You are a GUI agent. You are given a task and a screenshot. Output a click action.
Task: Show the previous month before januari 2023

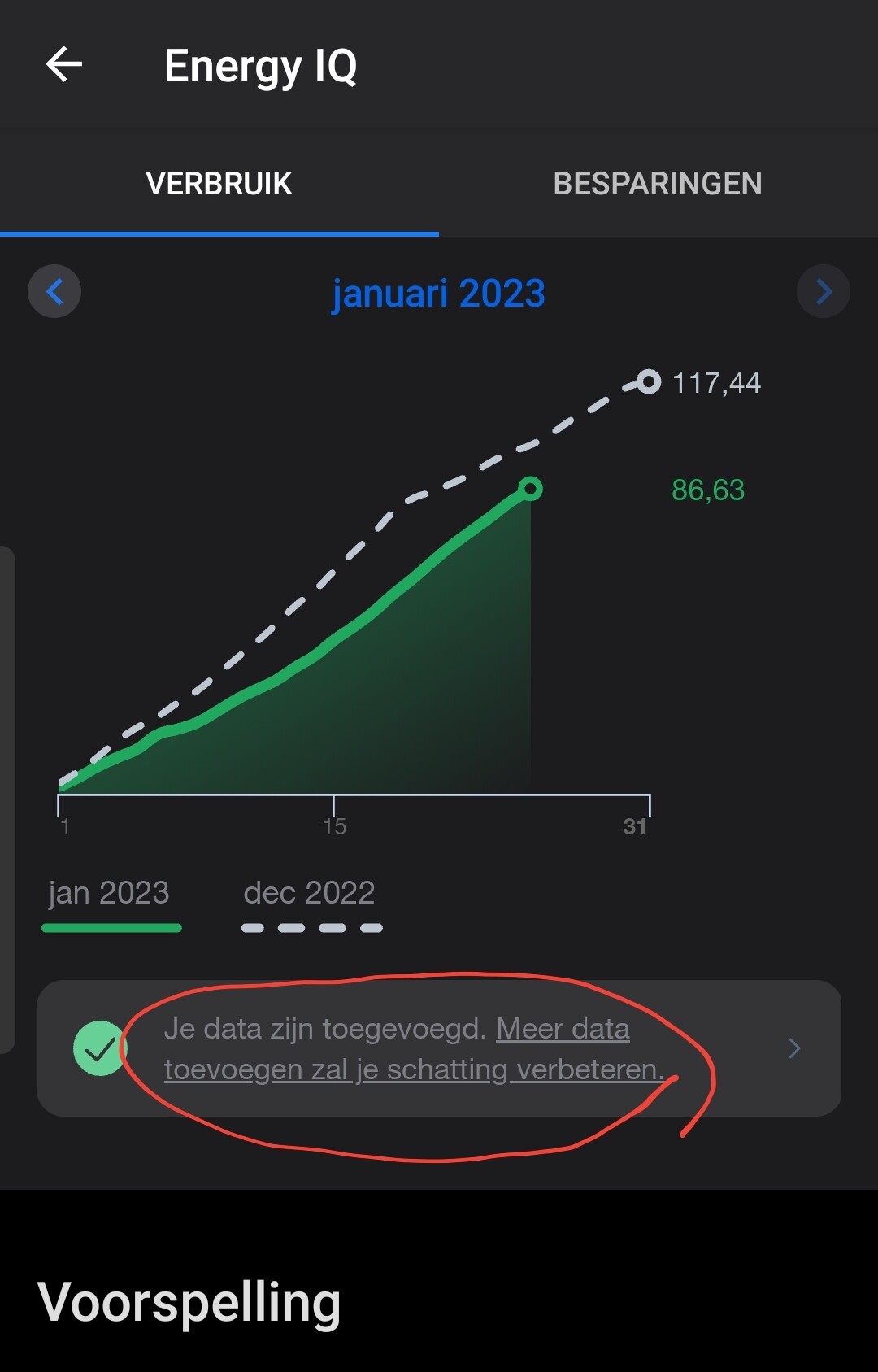[54, 291]
